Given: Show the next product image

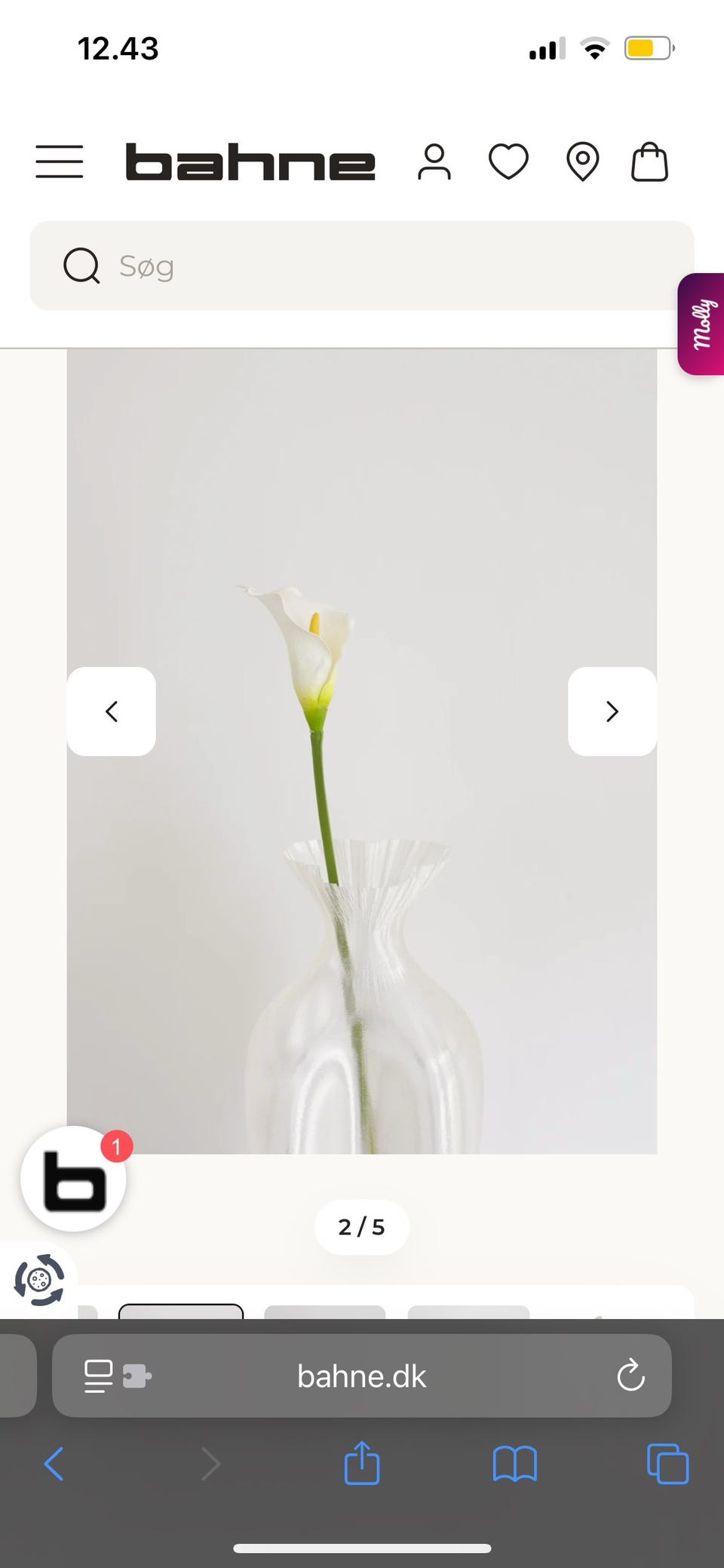Looking at the screenshot, I should 612,712.
